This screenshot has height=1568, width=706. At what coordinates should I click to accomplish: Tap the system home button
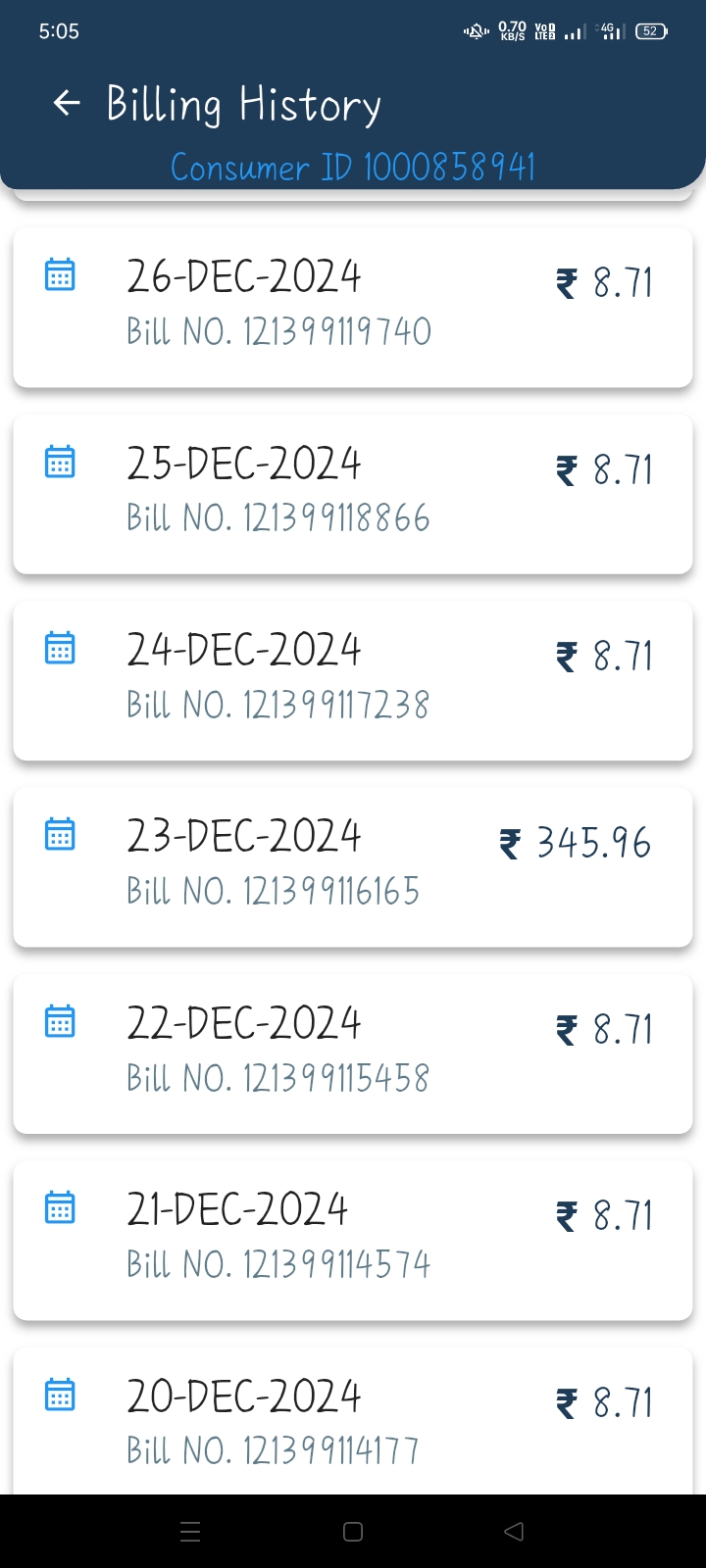[353, 1532]
